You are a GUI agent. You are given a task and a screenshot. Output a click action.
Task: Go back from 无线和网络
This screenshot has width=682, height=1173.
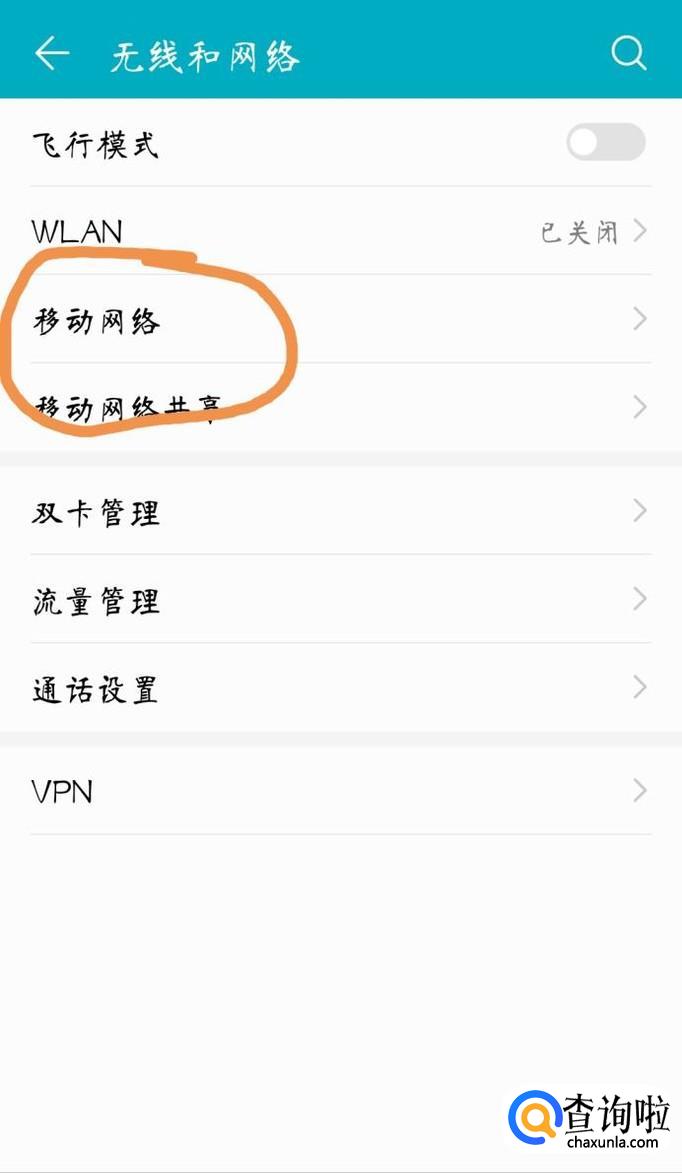(x=52, y=54)
